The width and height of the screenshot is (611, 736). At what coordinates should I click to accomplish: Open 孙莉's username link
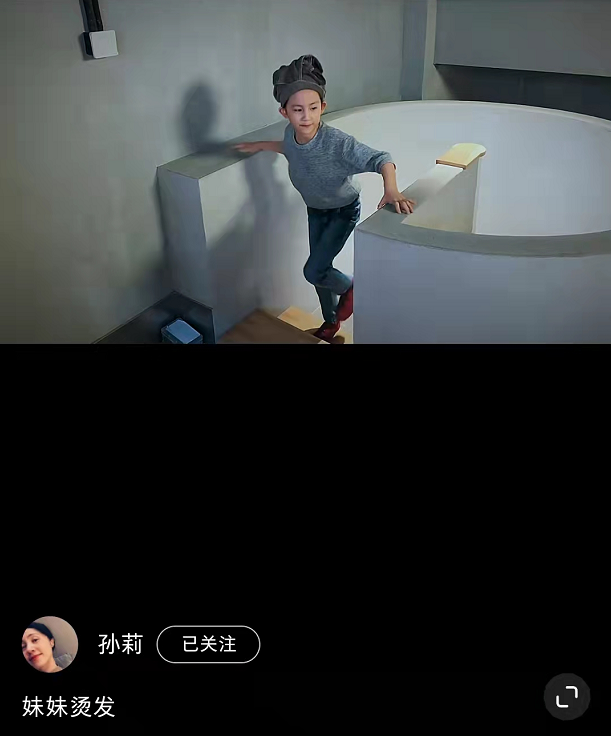[121, 644]
